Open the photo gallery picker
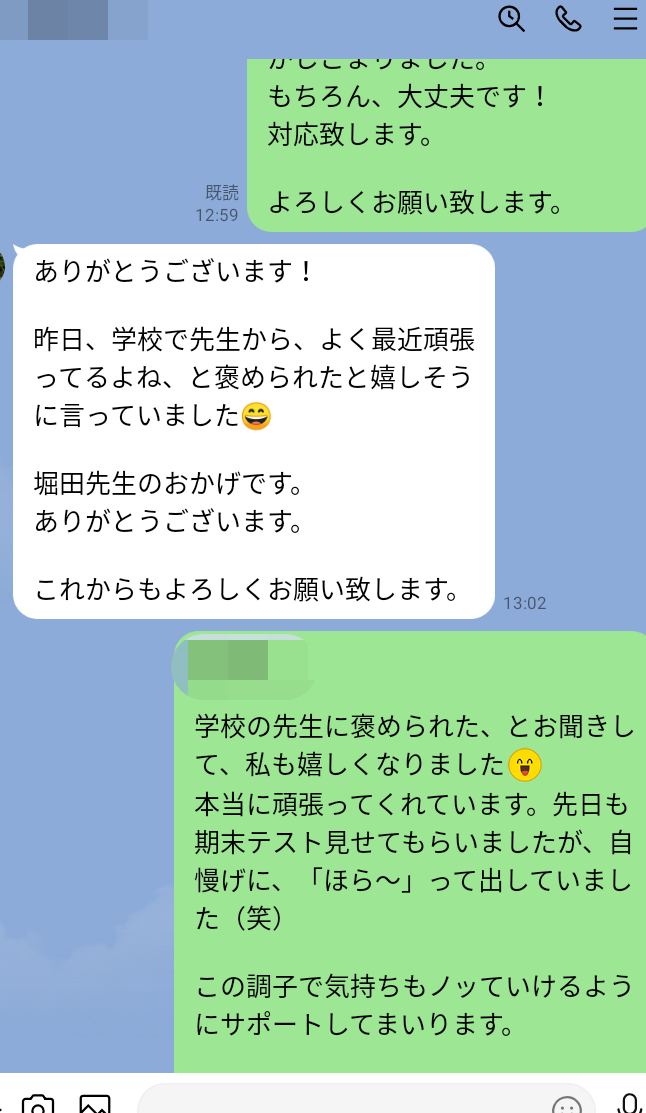Screen dimensions: 646x1113 pos(95,1104)
